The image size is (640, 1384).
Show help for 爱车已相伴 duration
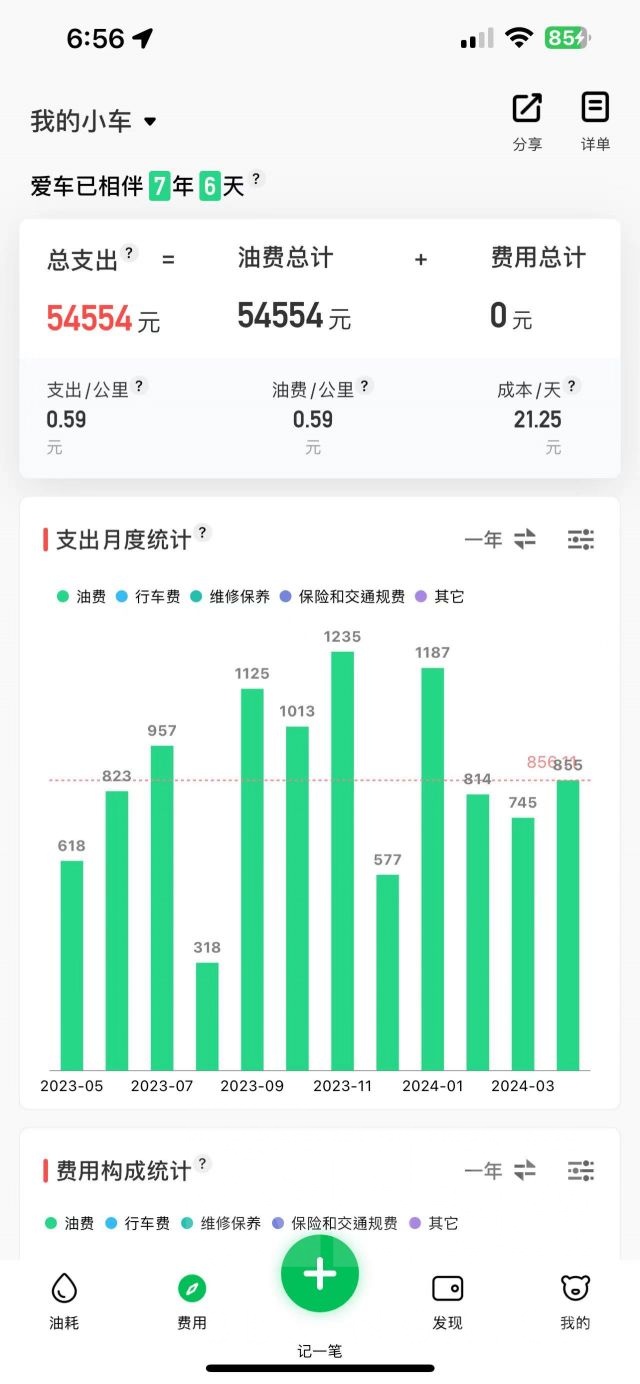(x=257, y=178)
